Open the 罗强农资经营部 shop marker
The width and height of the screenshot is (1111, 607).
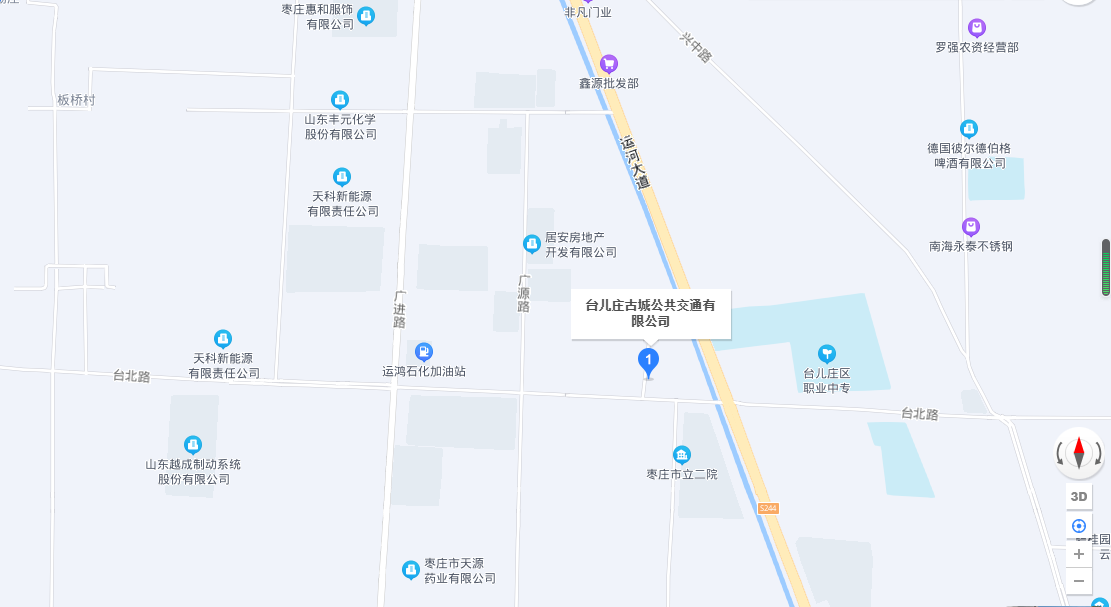click(x=977, y=28)
